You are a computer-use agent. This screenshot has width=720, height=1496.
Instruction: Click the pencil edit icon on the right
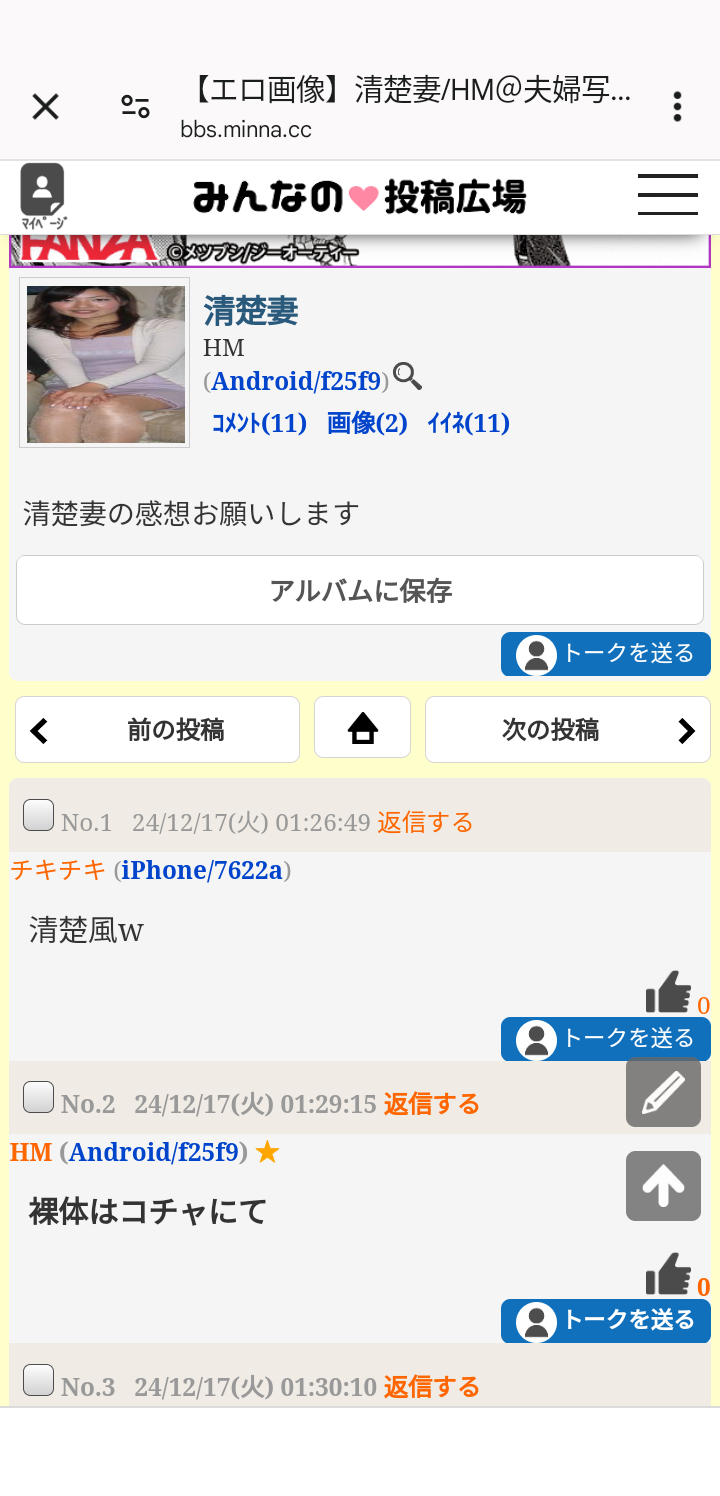click(663, 1092)
